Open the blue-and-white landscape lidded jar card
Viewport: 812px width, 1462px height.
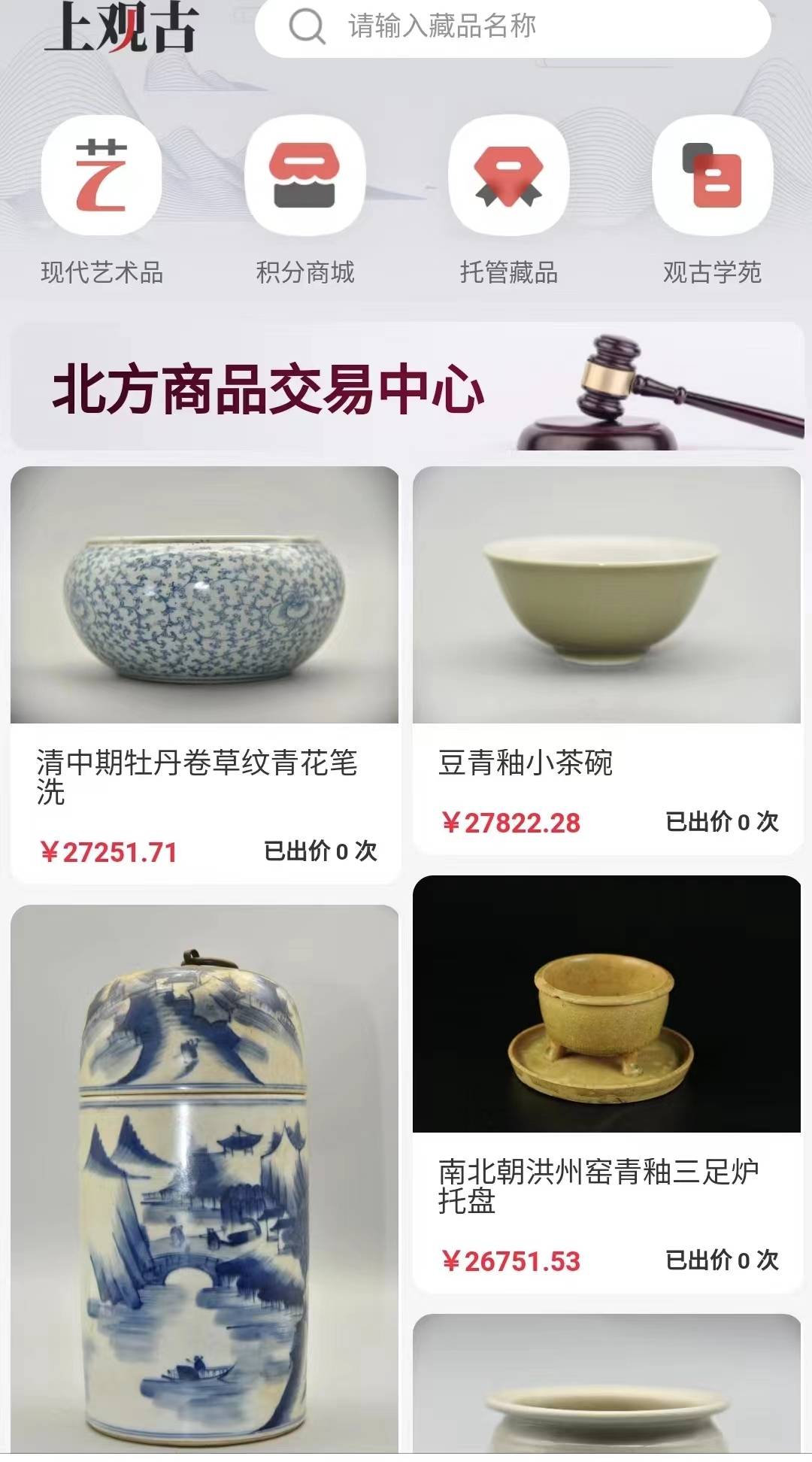point(205,1181)
